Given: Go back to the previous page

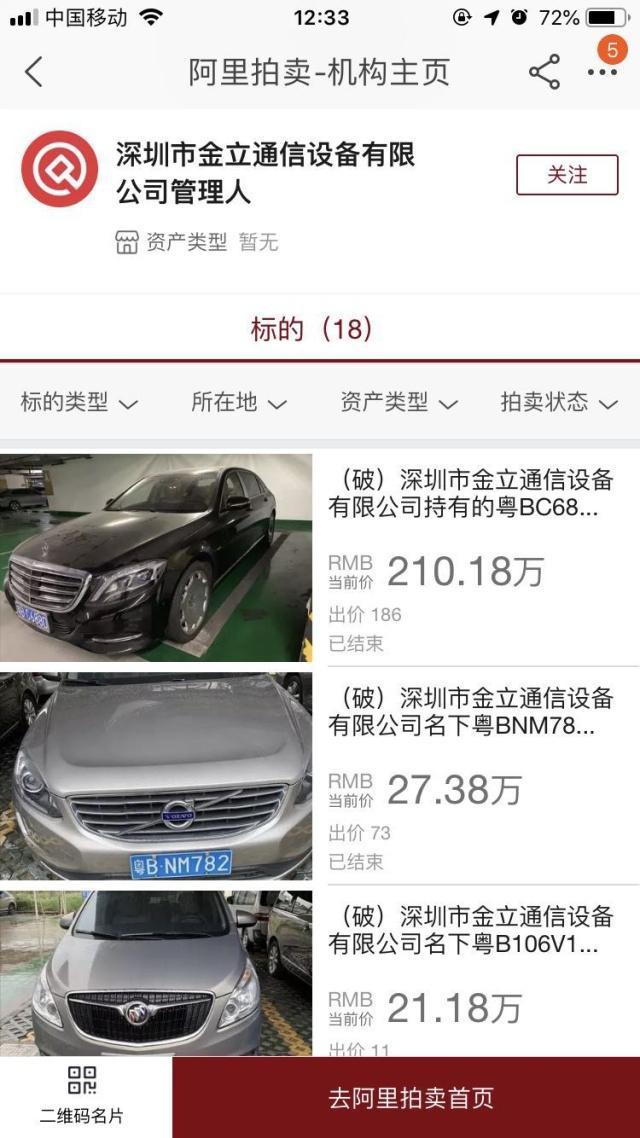Looking at the screenshot, I should tap(34, 72).
